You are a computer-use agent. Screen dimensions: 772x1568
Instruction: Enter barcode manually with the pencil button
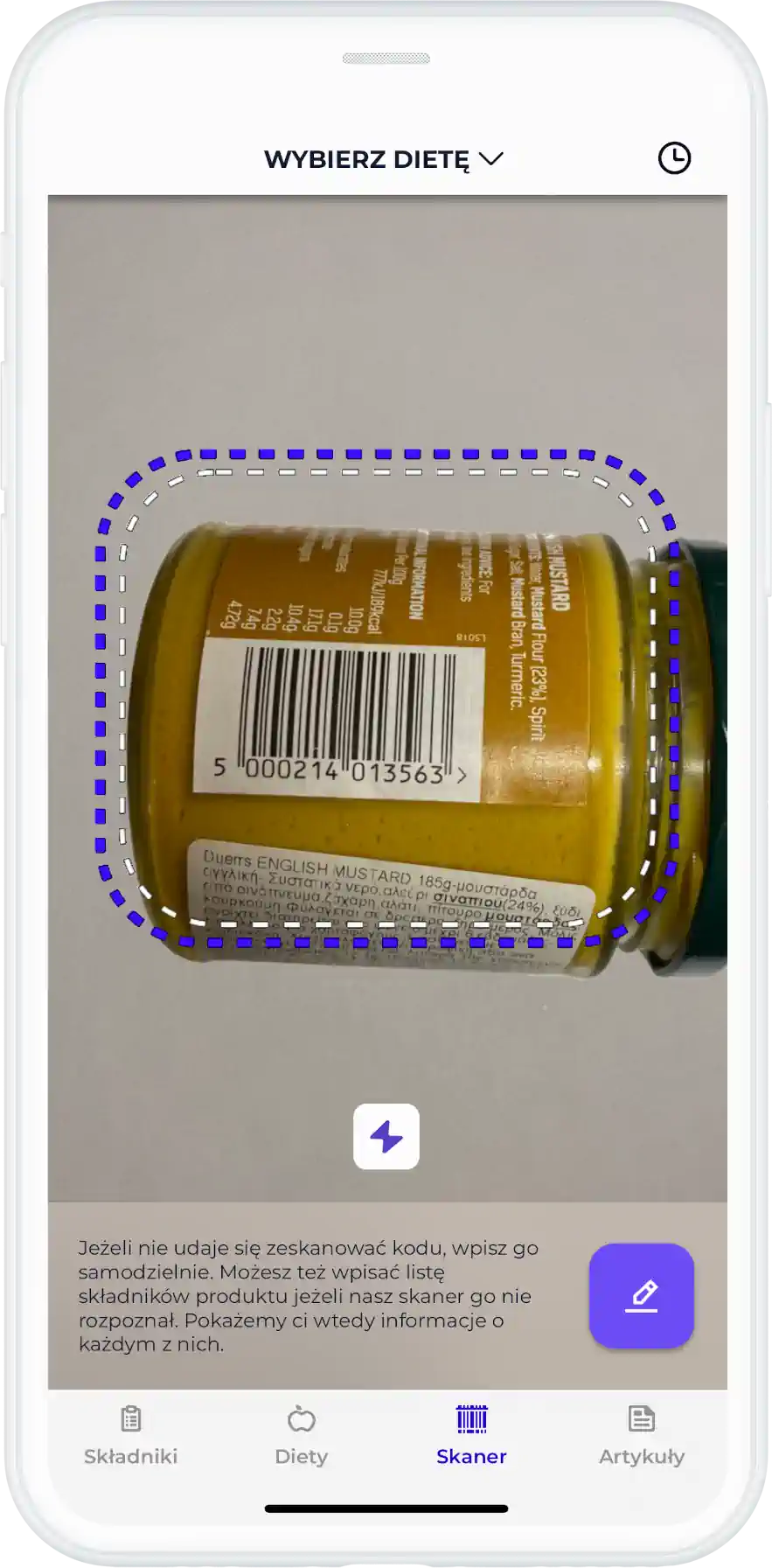point(641,1295)
